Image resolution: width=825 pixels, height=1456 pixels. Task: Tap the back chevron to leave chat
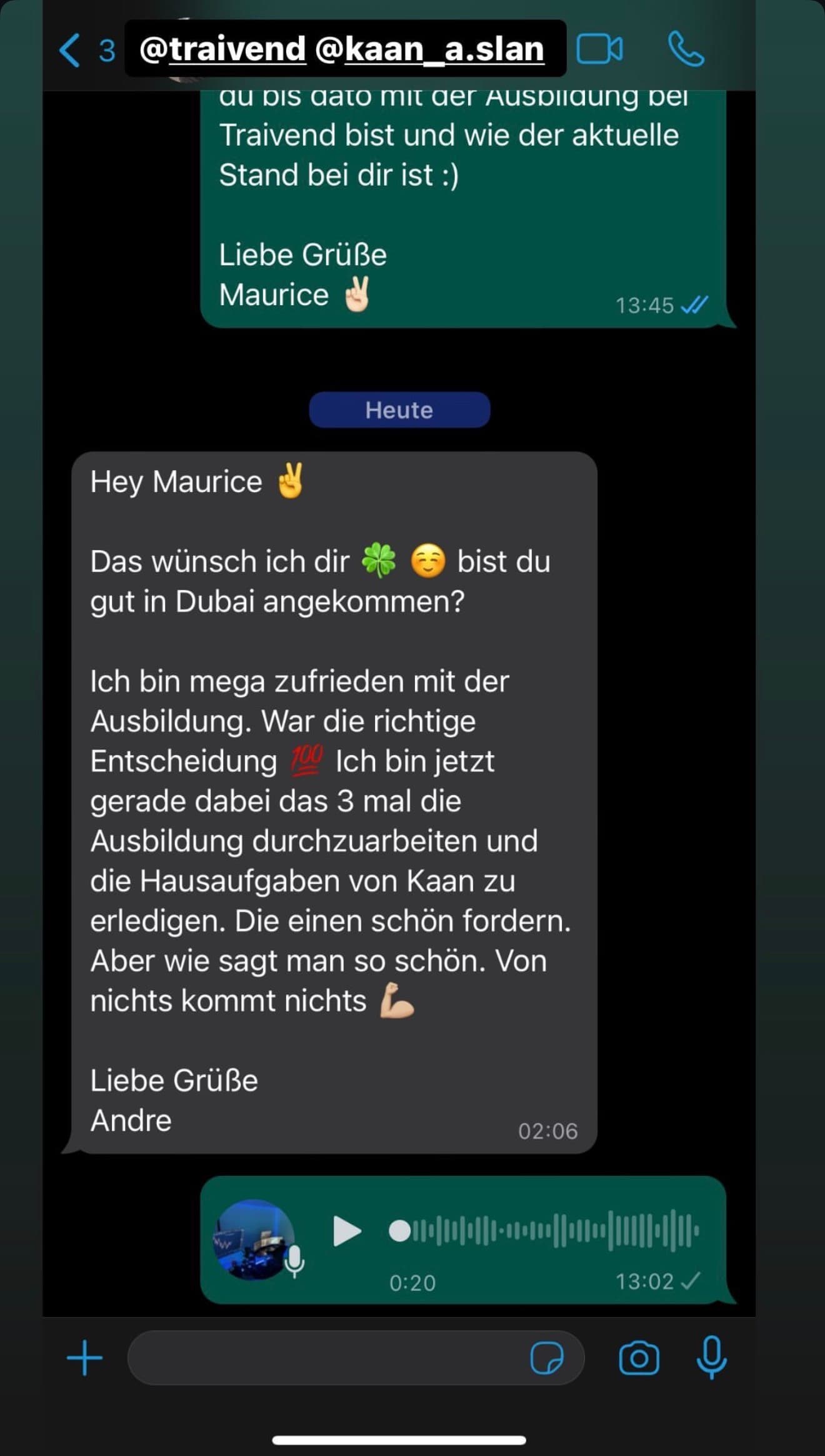pos(70,50)
